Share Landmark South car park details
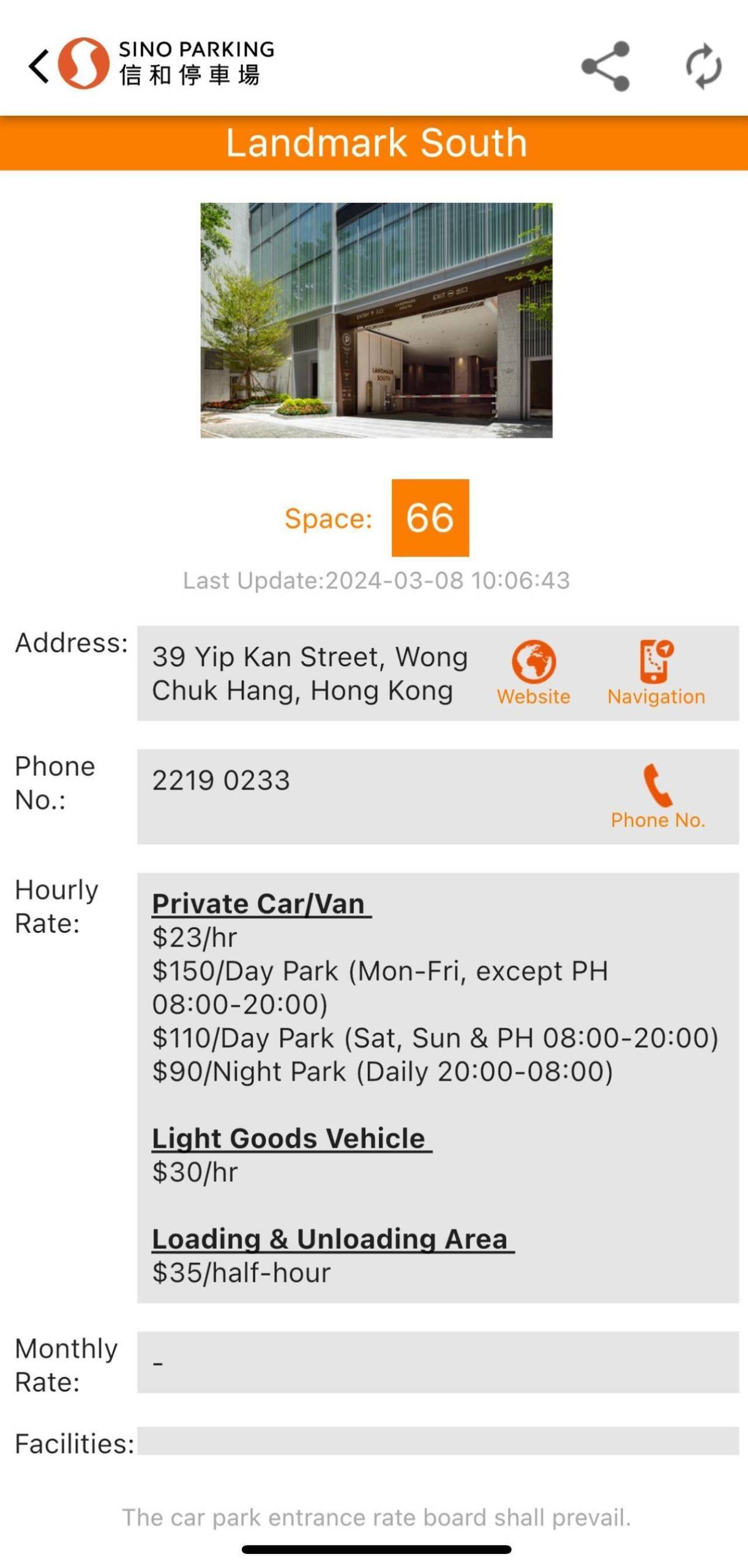748x1568 pixels. 605,66
